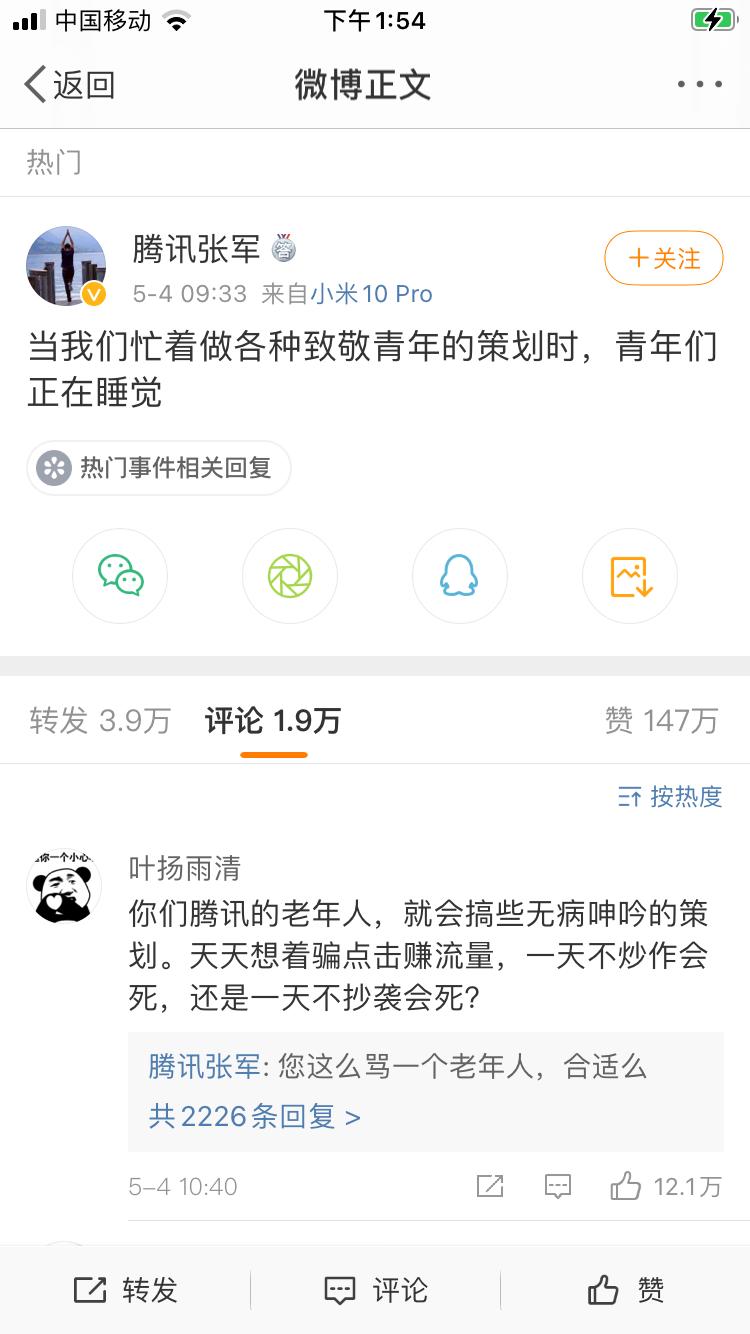Switch to the 转发 3.9万 tab
The image size is (750, 1334).
tap(98, 720)
